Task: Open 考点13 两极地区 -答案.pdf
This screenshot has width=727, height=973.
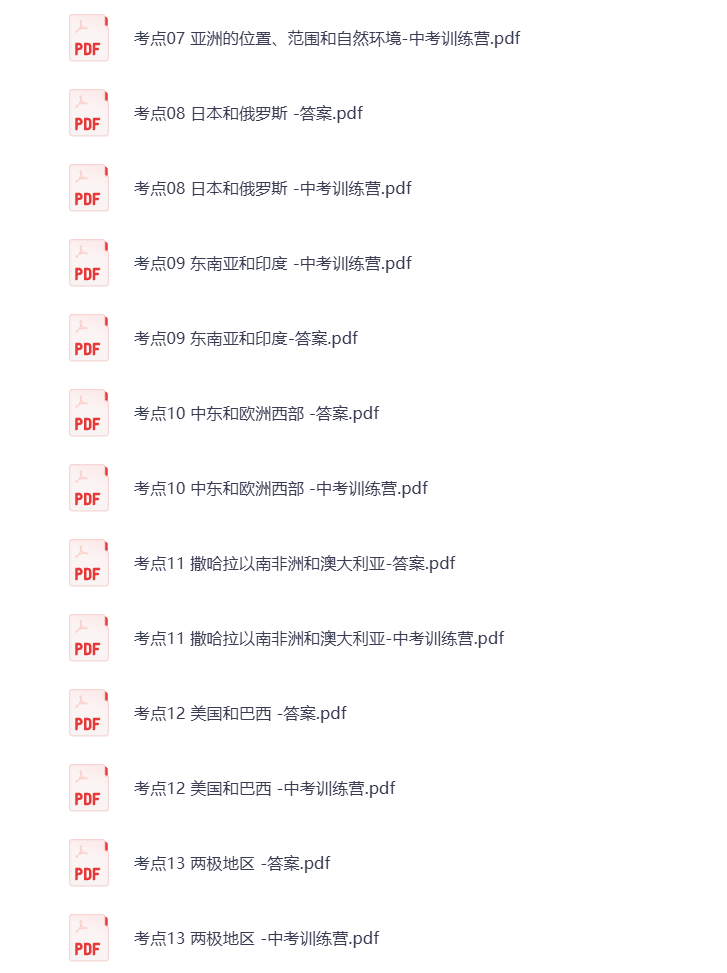Action: click(232, 864)
